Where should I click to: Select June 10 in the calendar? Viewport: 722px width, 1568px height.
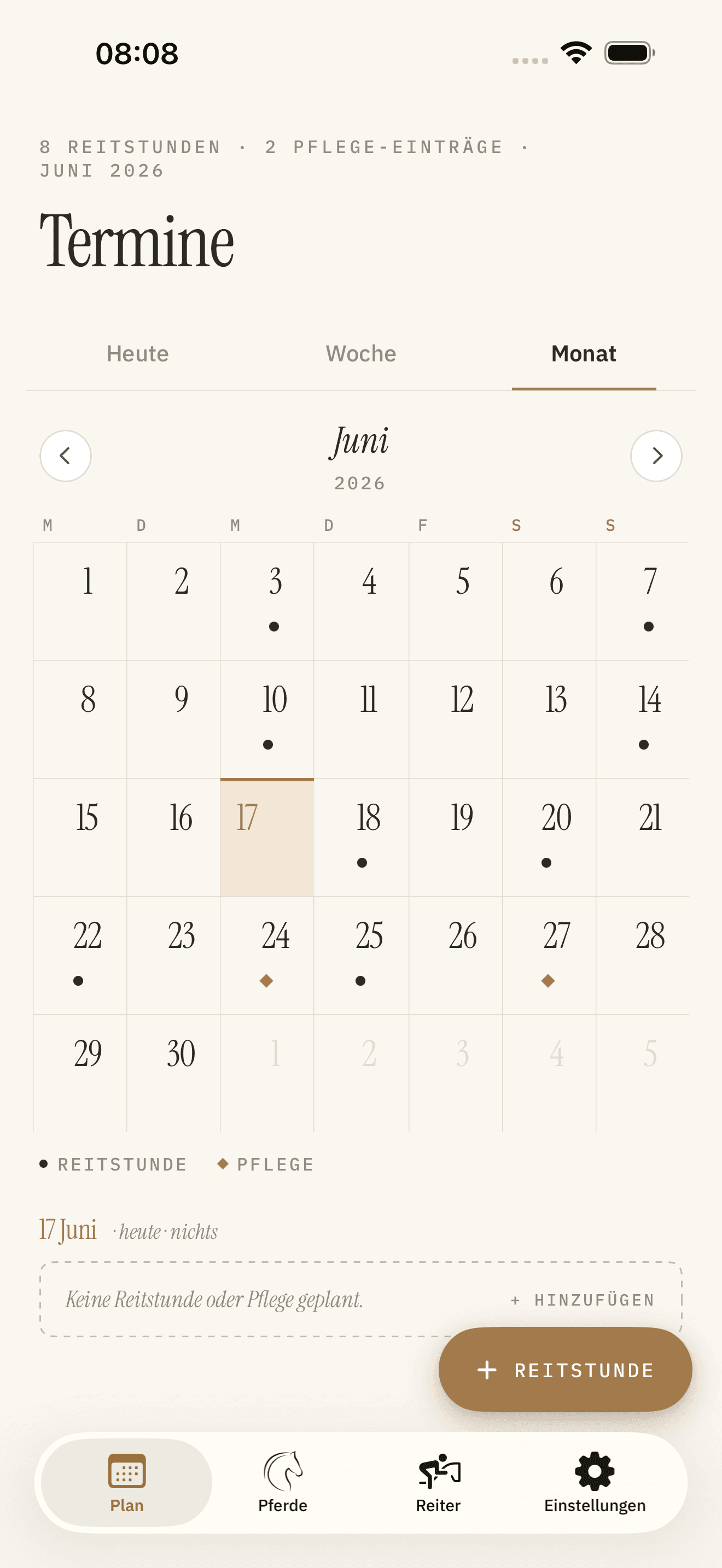267,719
